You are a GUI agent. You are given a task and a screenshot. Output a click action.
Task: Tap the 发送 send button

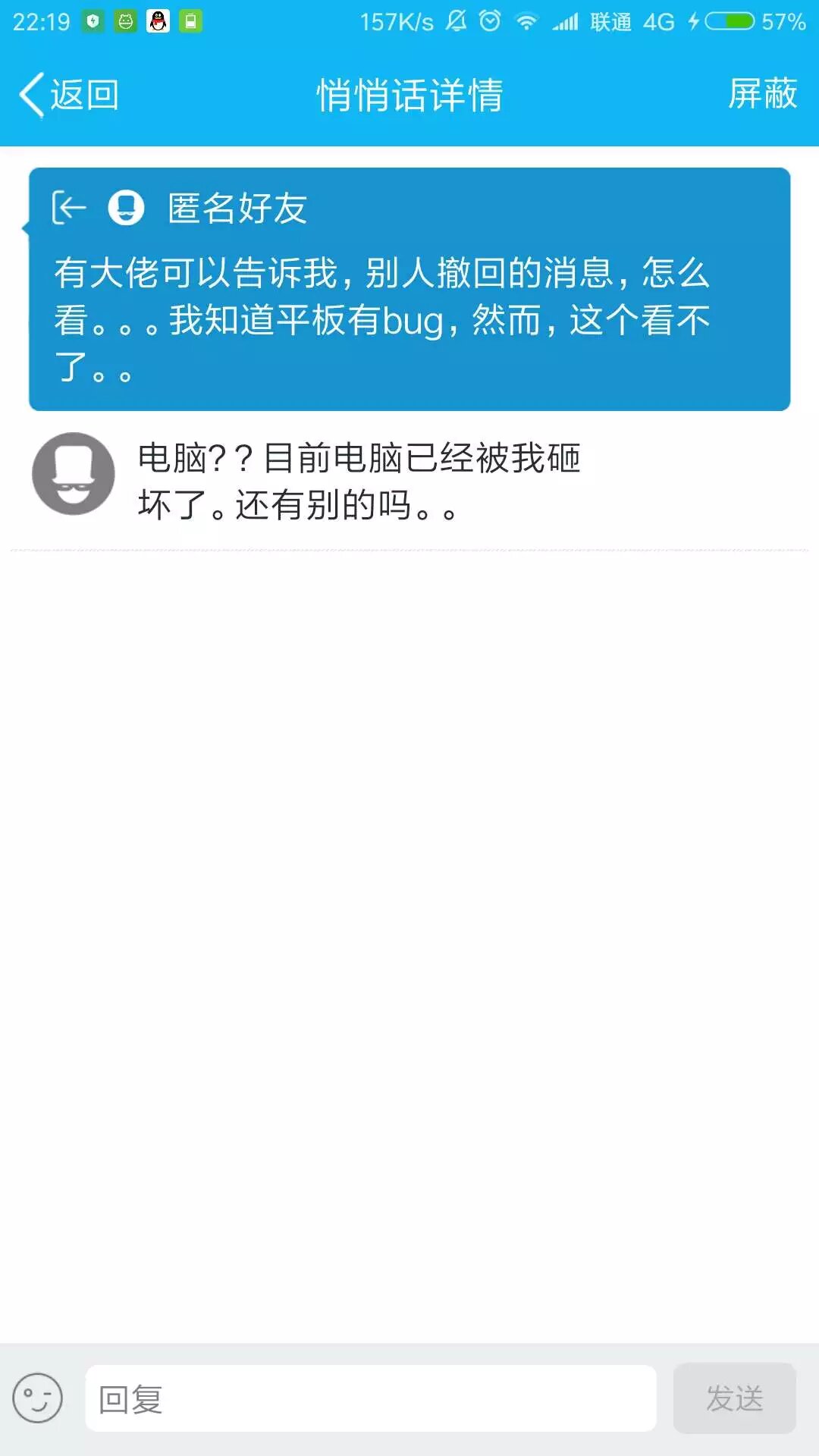coord(734,1398)
